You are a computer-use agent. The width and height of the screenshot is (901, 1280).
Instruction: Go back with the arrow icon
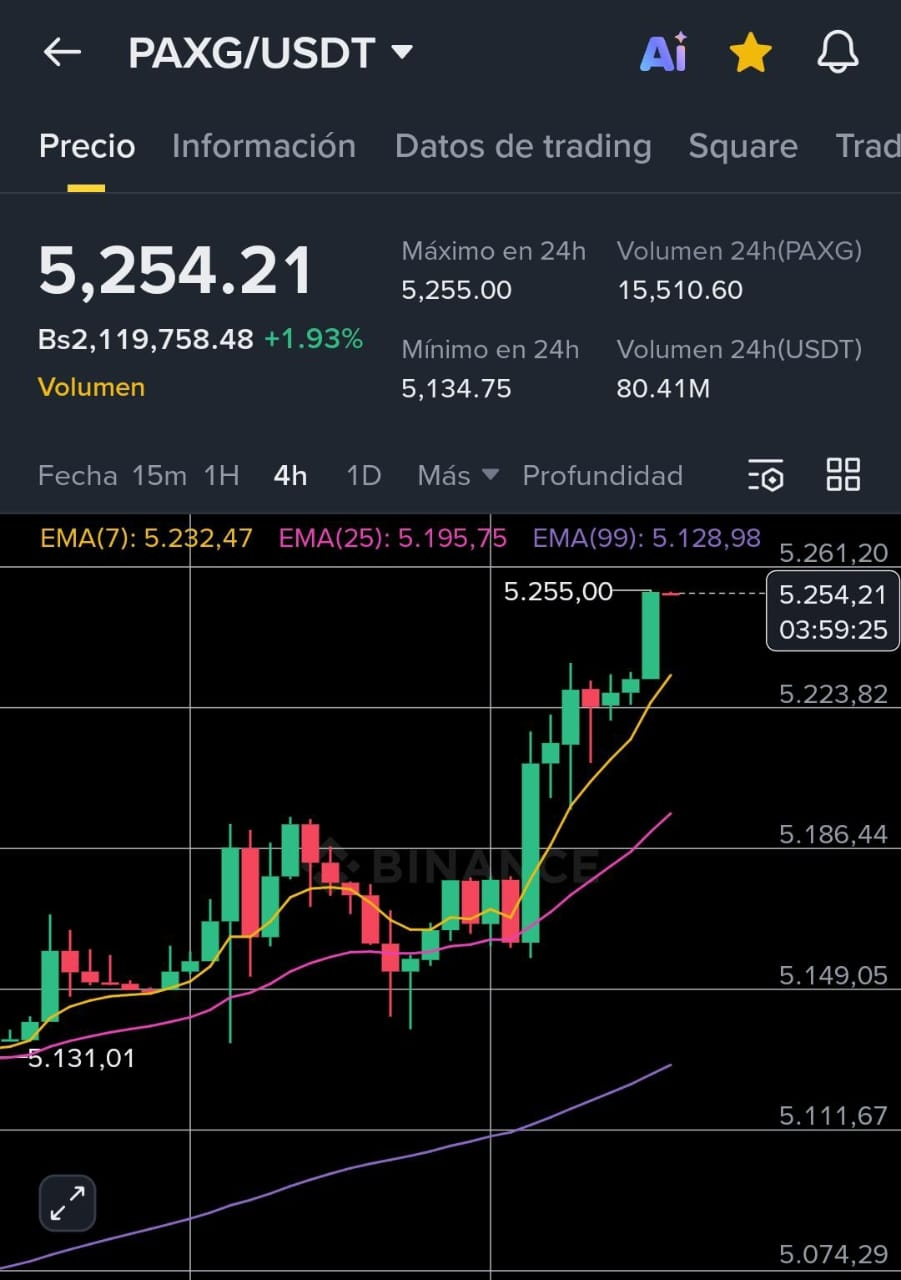(x=62, y=53)
